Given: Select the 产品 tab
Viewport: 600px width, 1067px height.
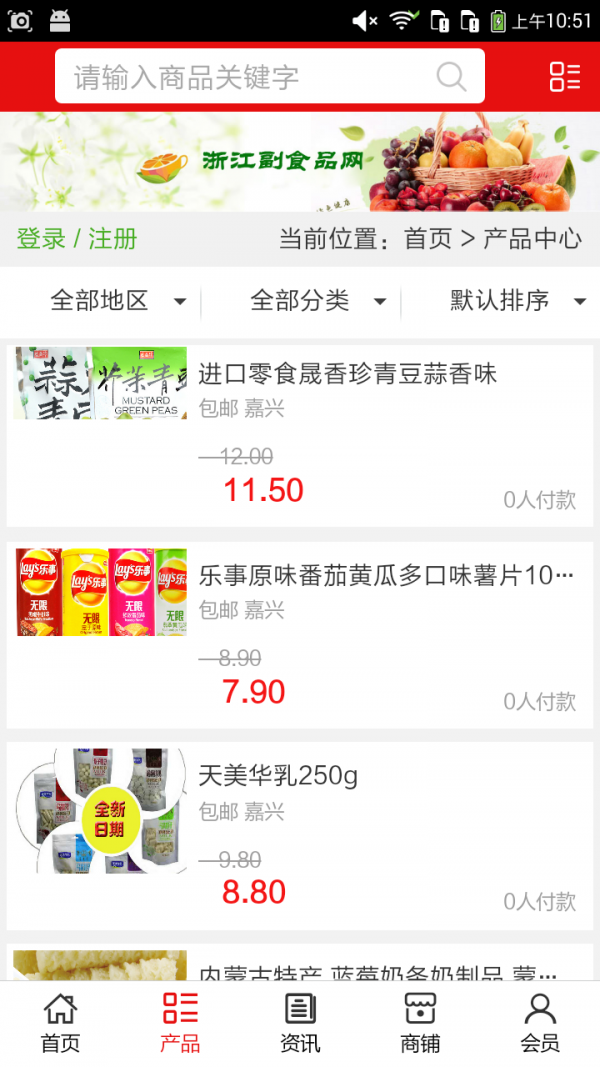Looking at the screenshot, I should click(x=180, y=1024).
